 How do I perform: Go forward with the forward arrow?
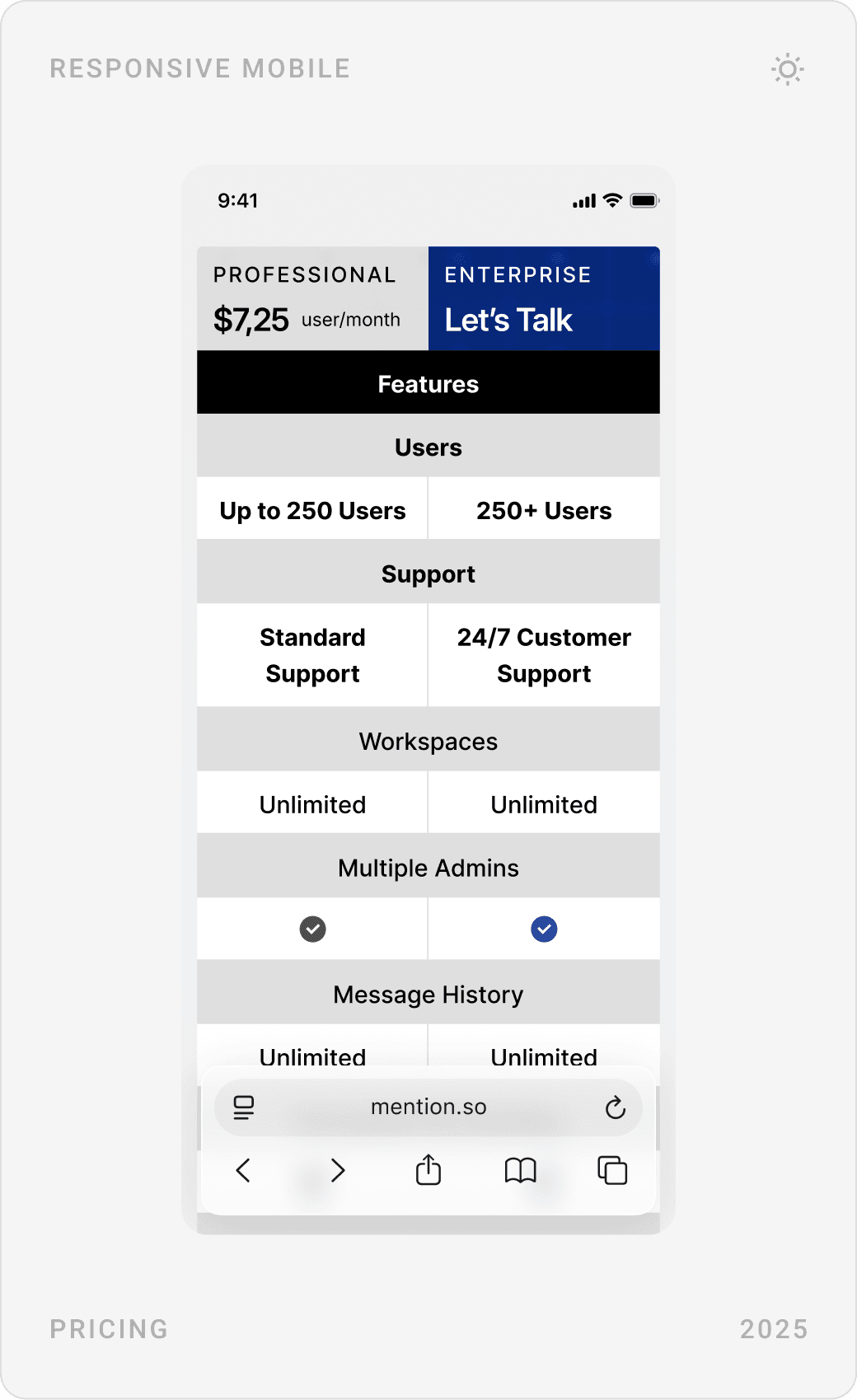point(337,1170)
